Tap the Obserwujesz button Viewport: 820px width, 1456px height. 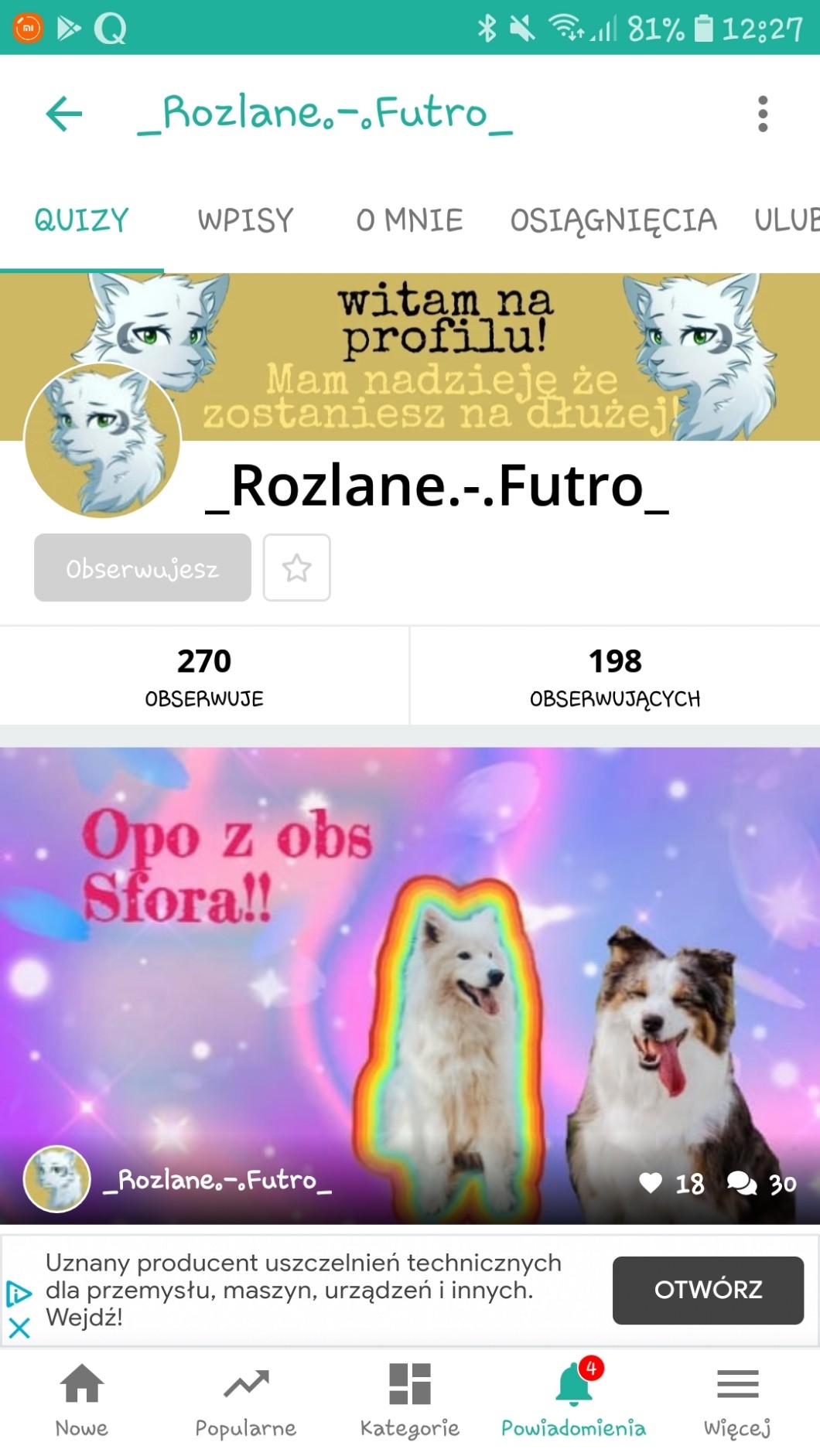142,568
